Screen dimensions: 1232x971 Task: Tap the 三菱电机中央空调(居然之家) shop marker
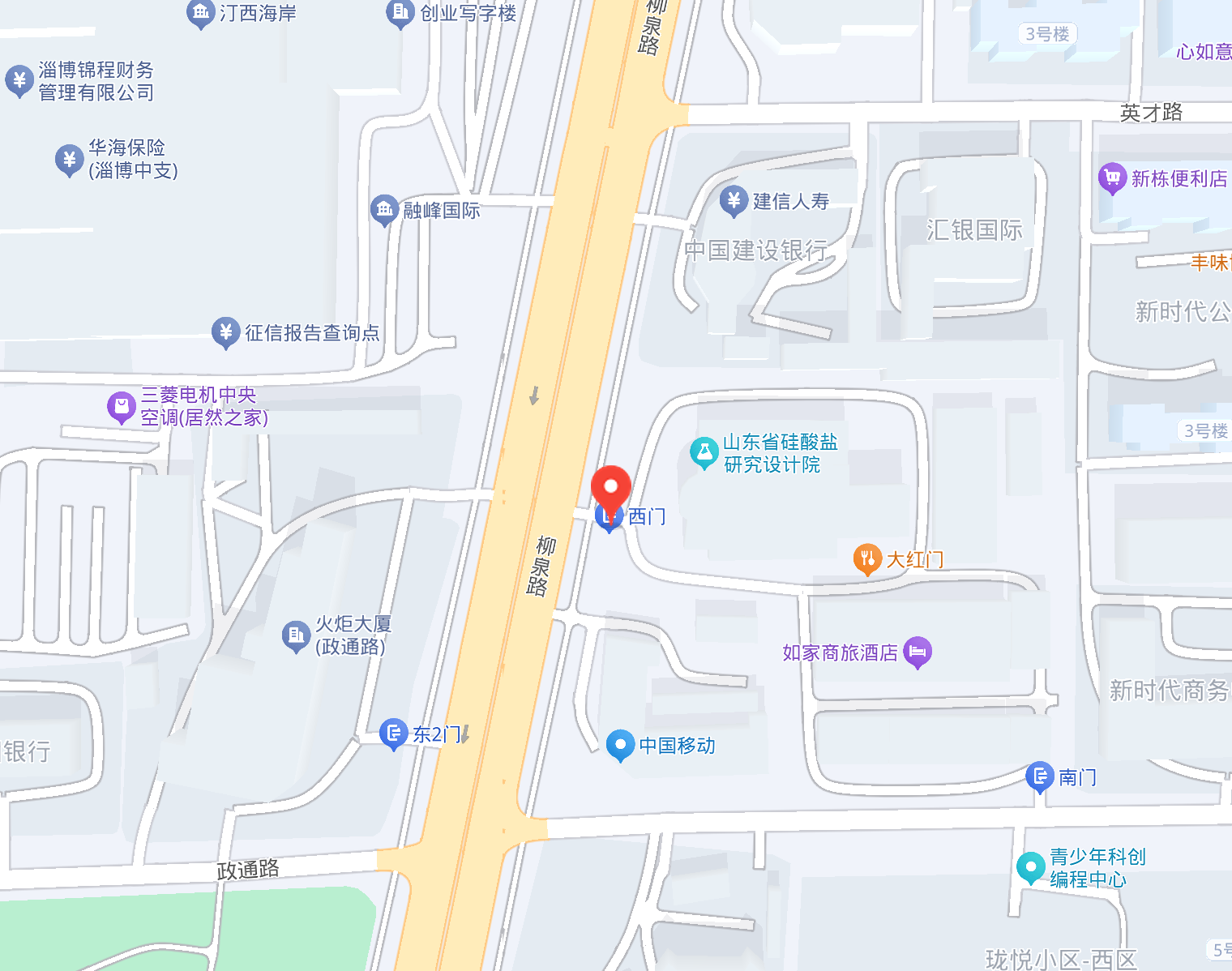(122, 408)
